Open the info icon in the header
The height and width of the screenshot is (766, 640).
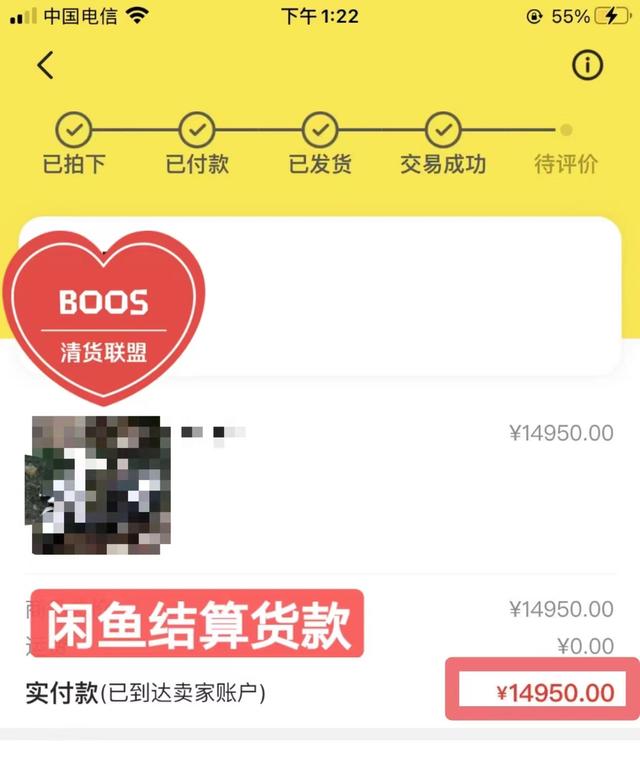587,66
